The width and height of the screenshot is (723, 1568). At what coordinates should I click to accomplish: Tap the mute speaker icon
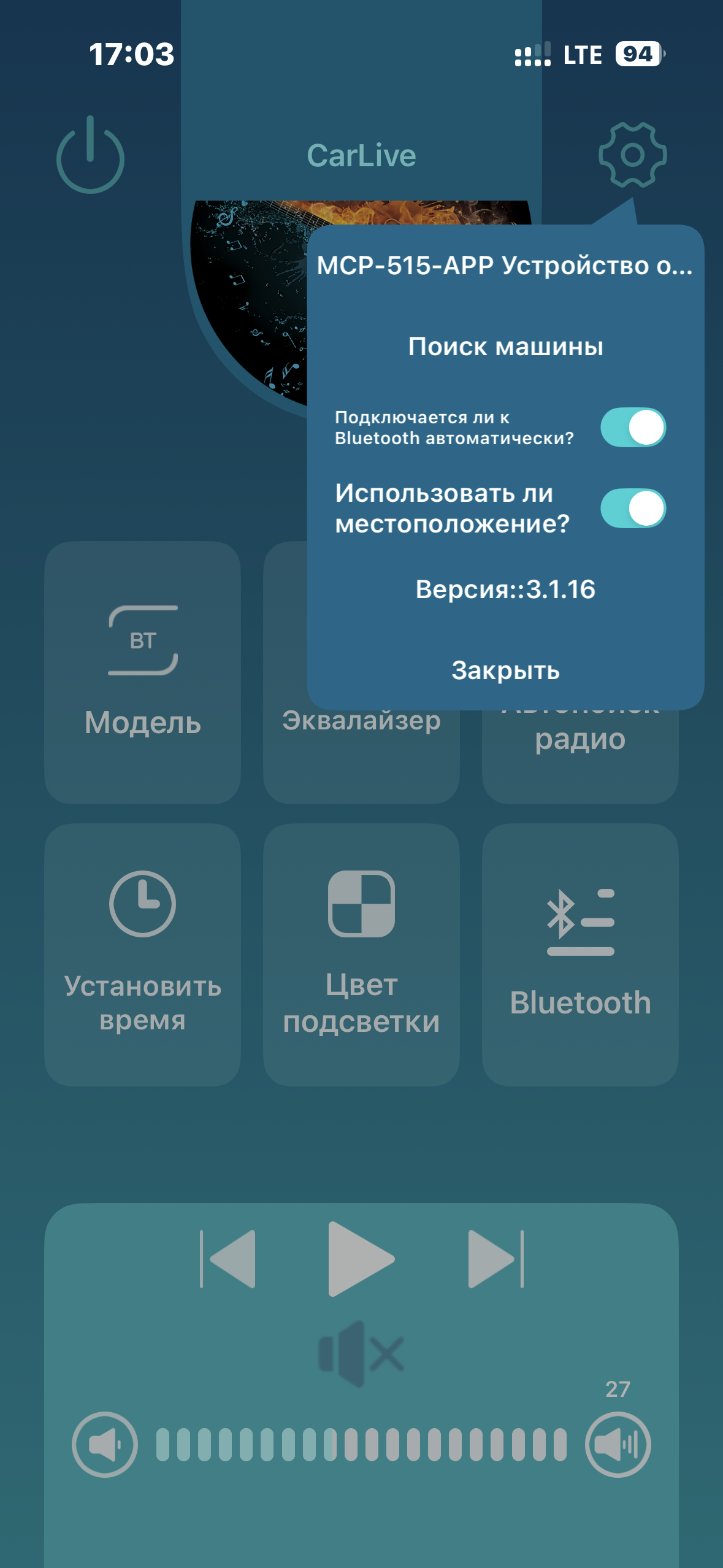[361, 1354]
